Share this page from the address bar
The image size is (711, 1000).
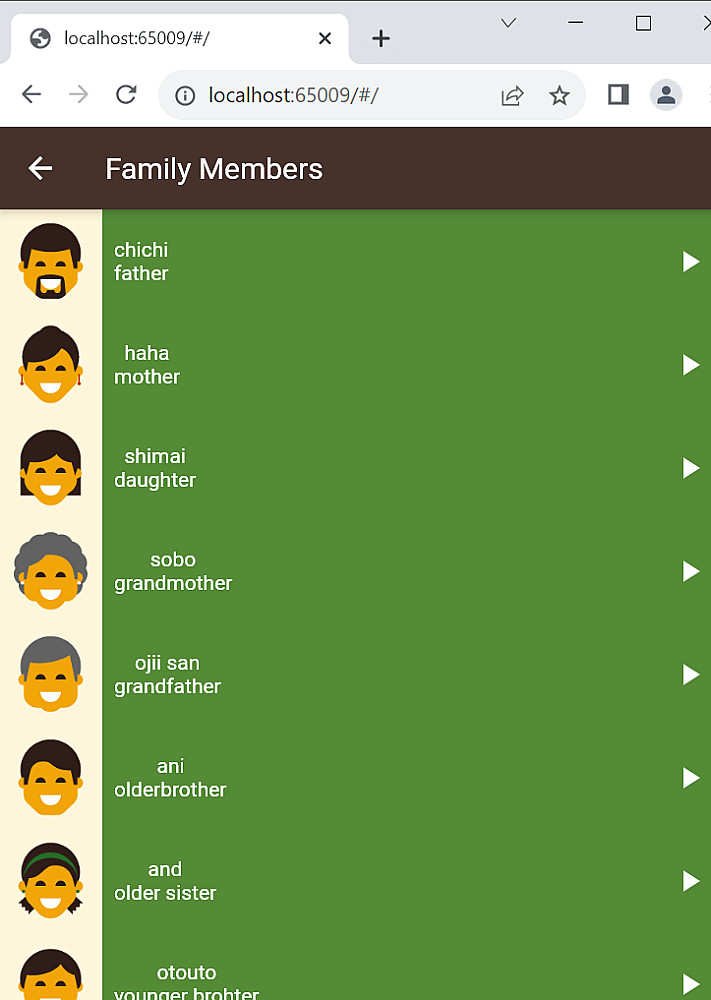(x=512, y=95)
